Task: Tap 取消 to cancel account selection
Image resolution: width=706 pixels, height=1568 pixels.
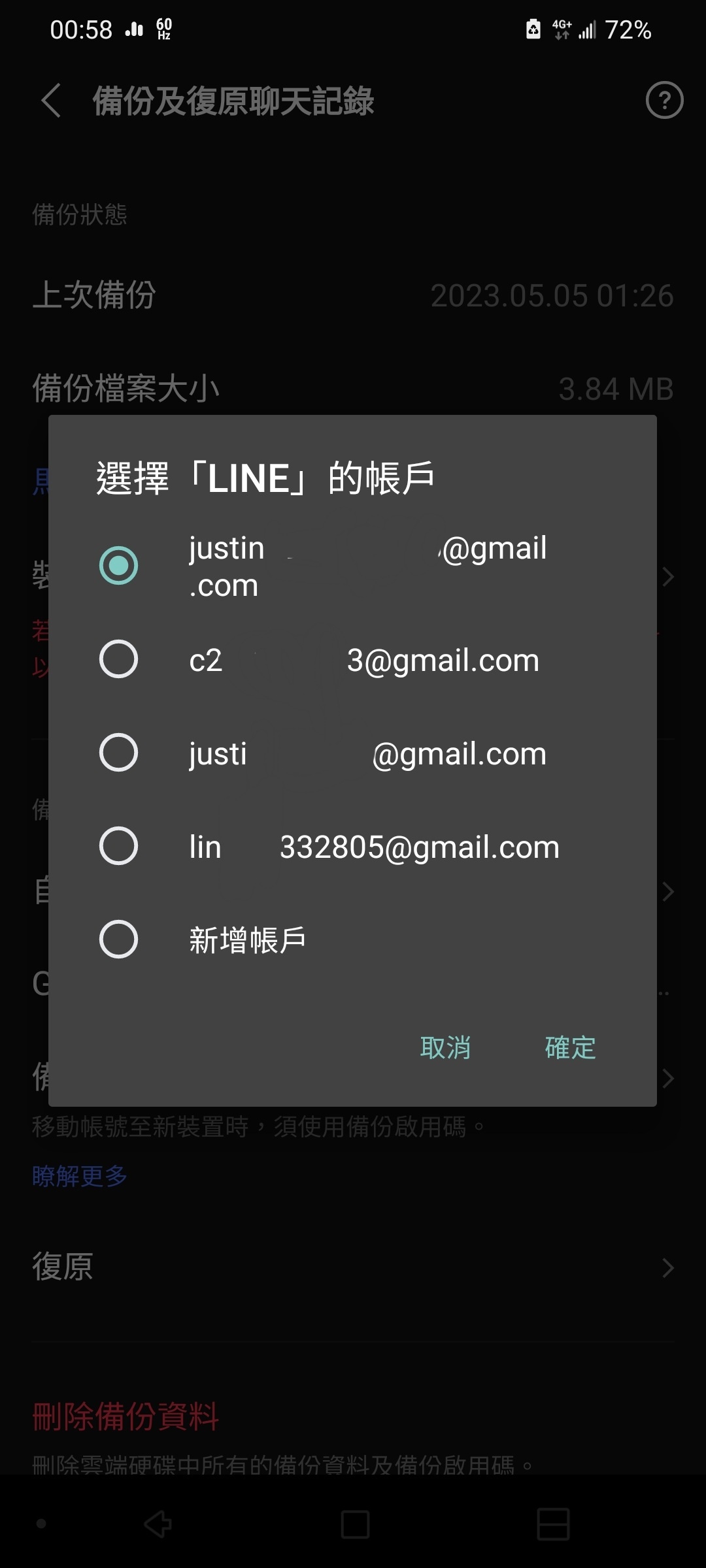Action: pos(445,1048)
